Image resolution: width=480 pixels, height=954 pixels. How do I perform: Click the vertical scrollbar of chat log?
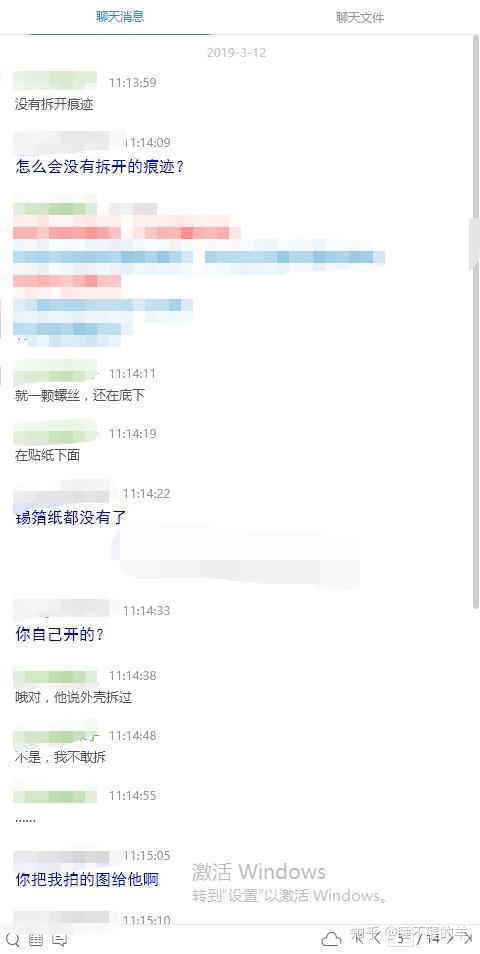[476, 322]
